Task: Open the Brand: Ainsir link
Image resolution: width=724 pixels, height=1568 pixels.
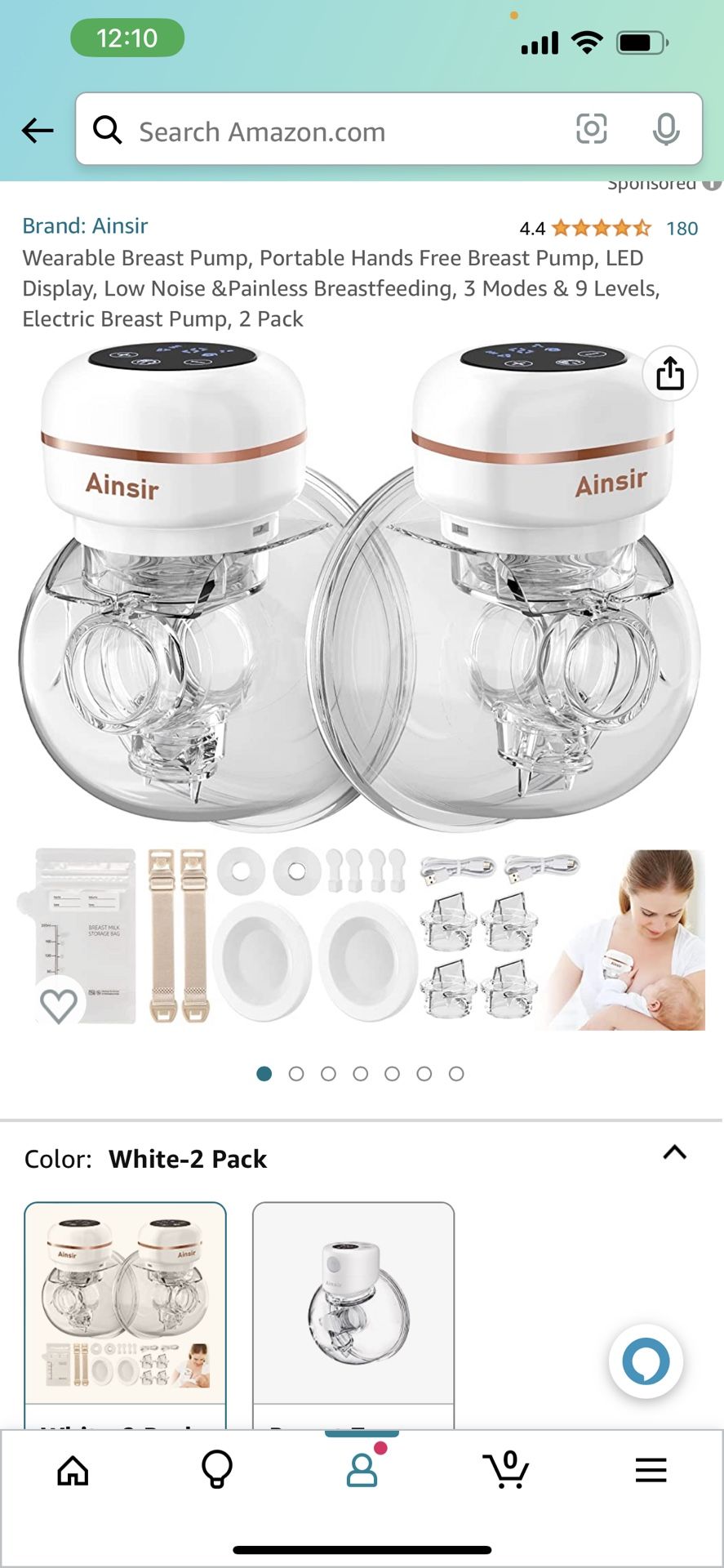Action: pyautogui.click(x=85, y=225)
